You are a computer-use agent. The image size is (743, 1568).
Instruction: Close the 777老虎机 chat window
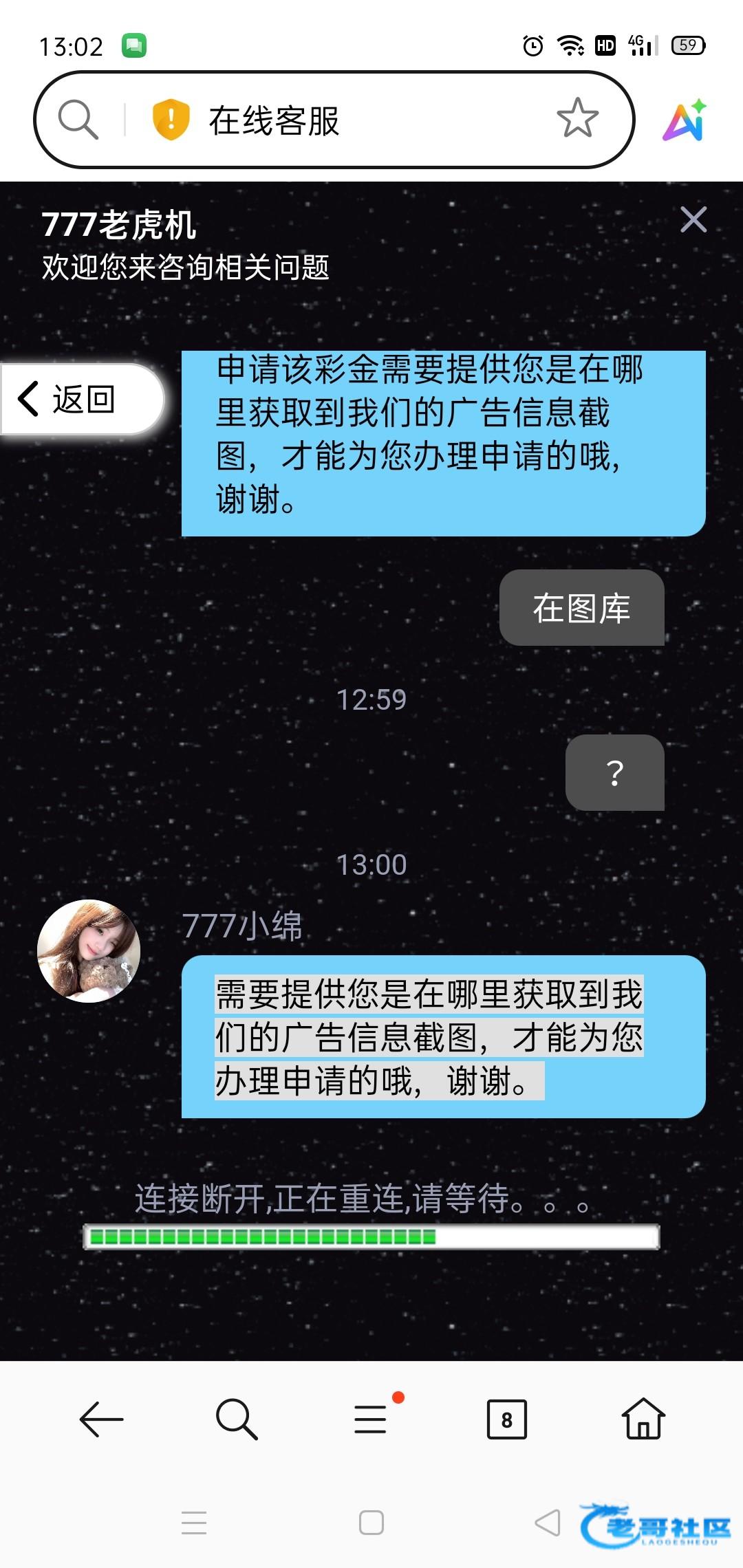tap(693, 220)
